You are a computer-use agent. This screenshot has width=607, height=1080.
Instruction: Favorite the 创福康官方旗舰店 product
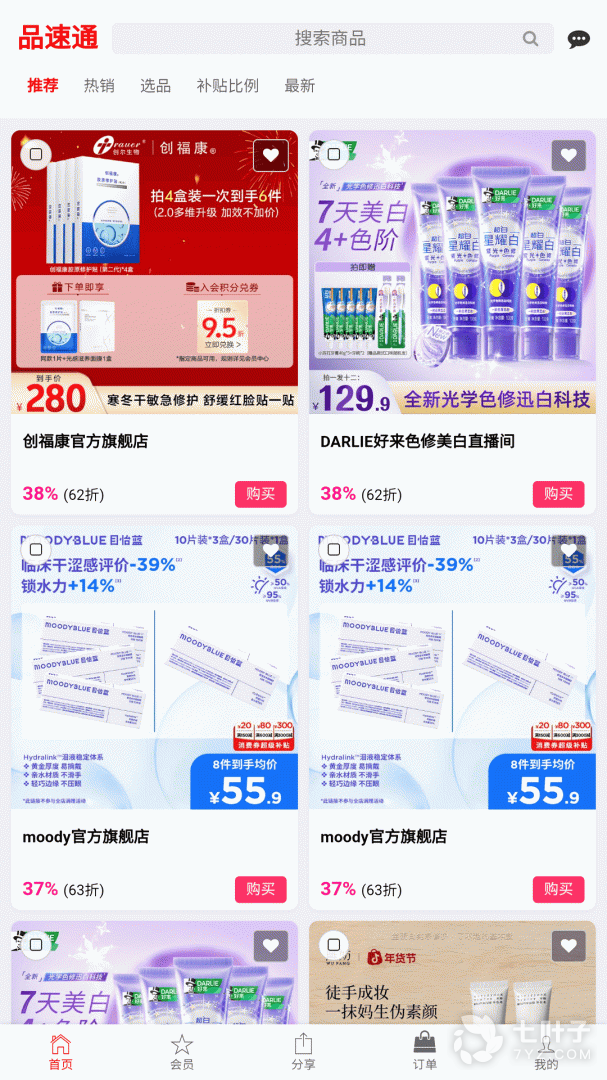270,155
